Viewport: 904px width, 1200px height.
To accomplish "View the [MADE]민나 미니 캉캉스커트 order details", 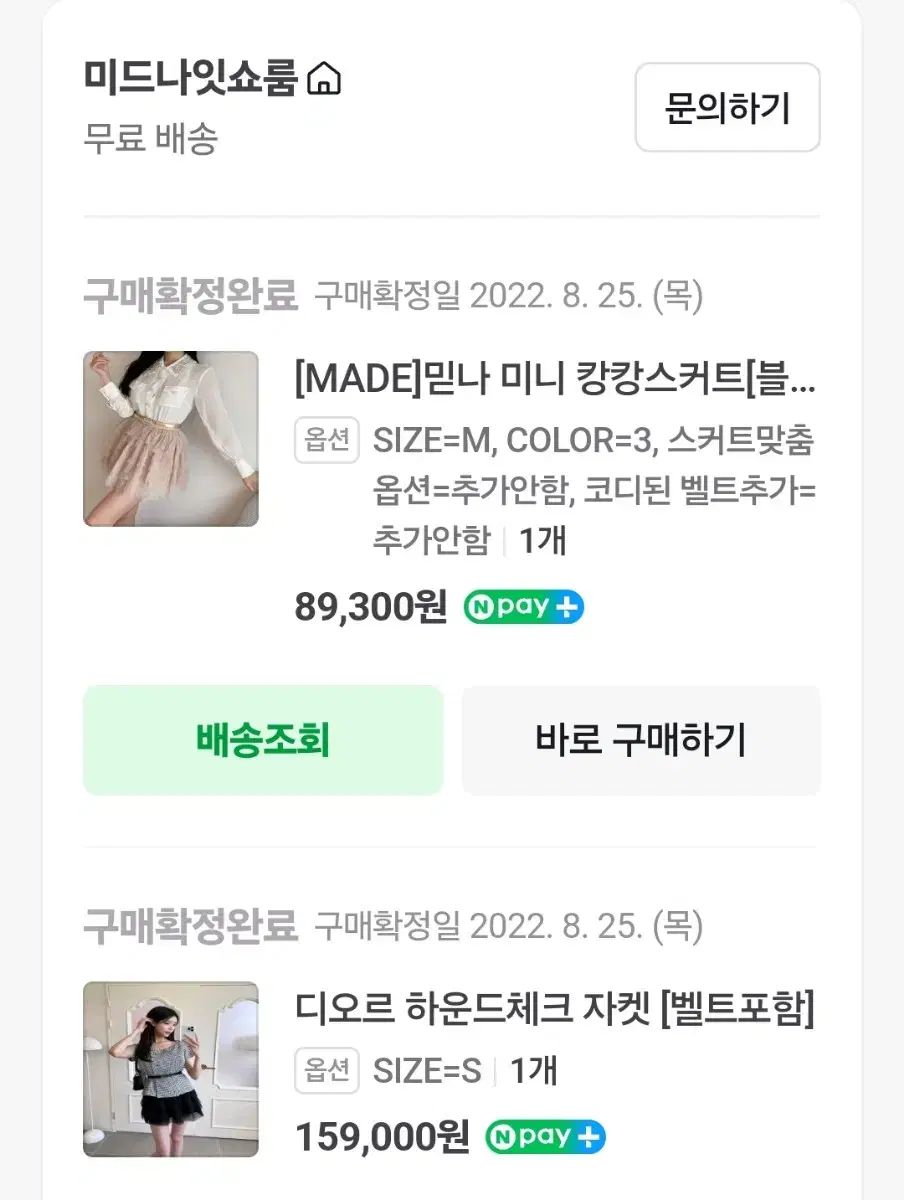I will tap(555, 380).
